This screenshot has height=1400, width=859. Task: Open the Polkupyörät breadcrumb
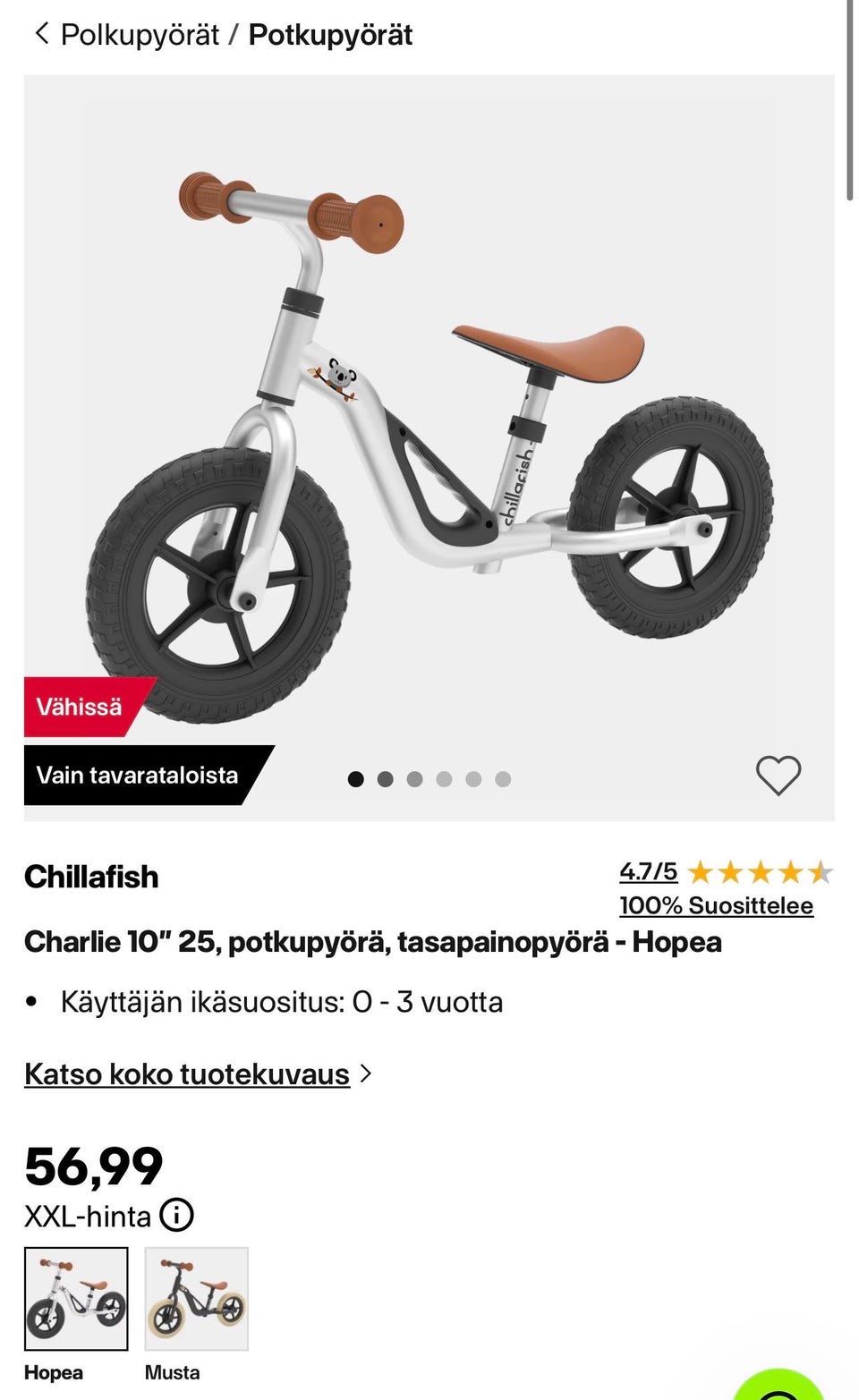pos(139,34)
